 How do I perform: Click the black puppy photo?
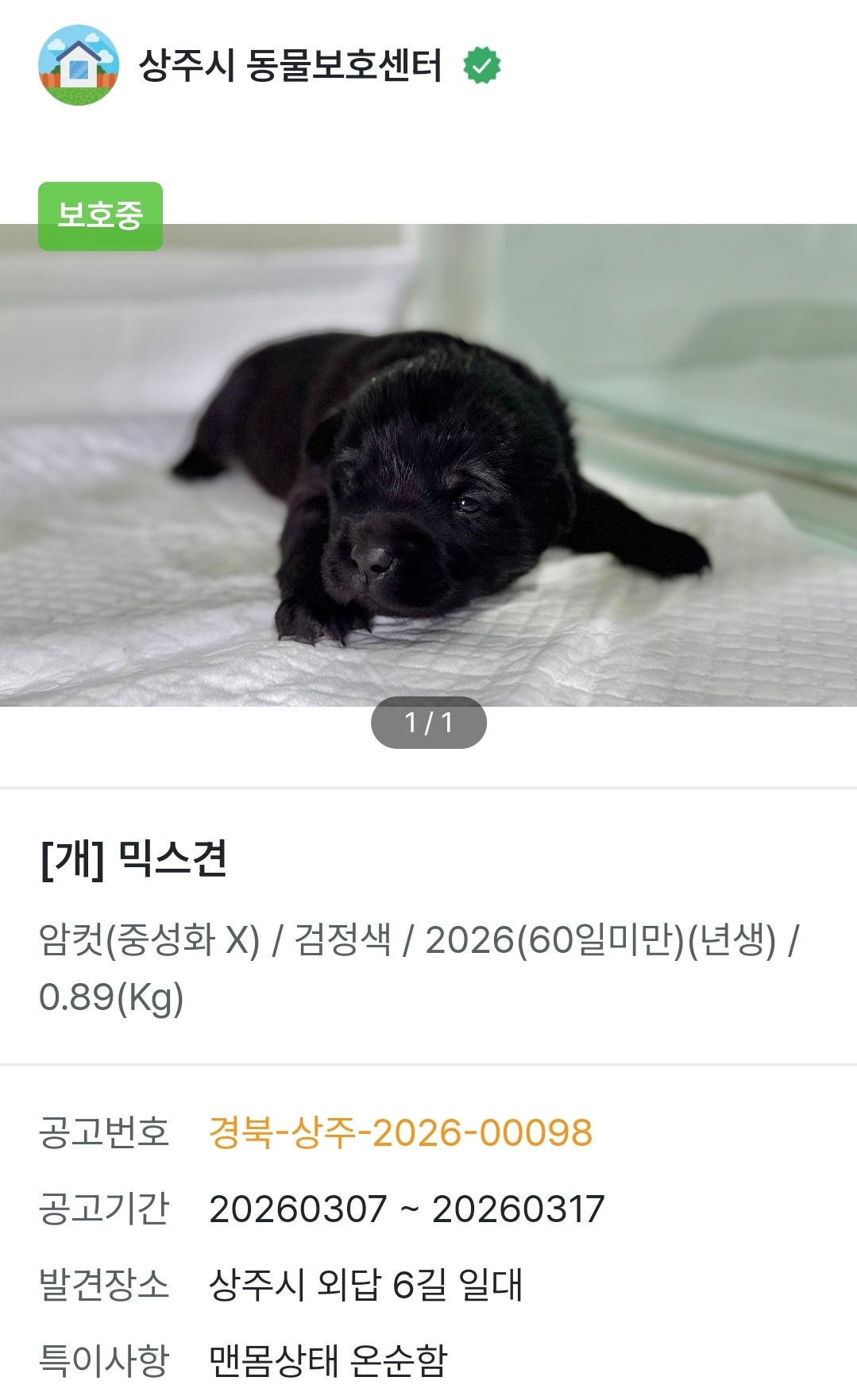click(x=429, y=476)
